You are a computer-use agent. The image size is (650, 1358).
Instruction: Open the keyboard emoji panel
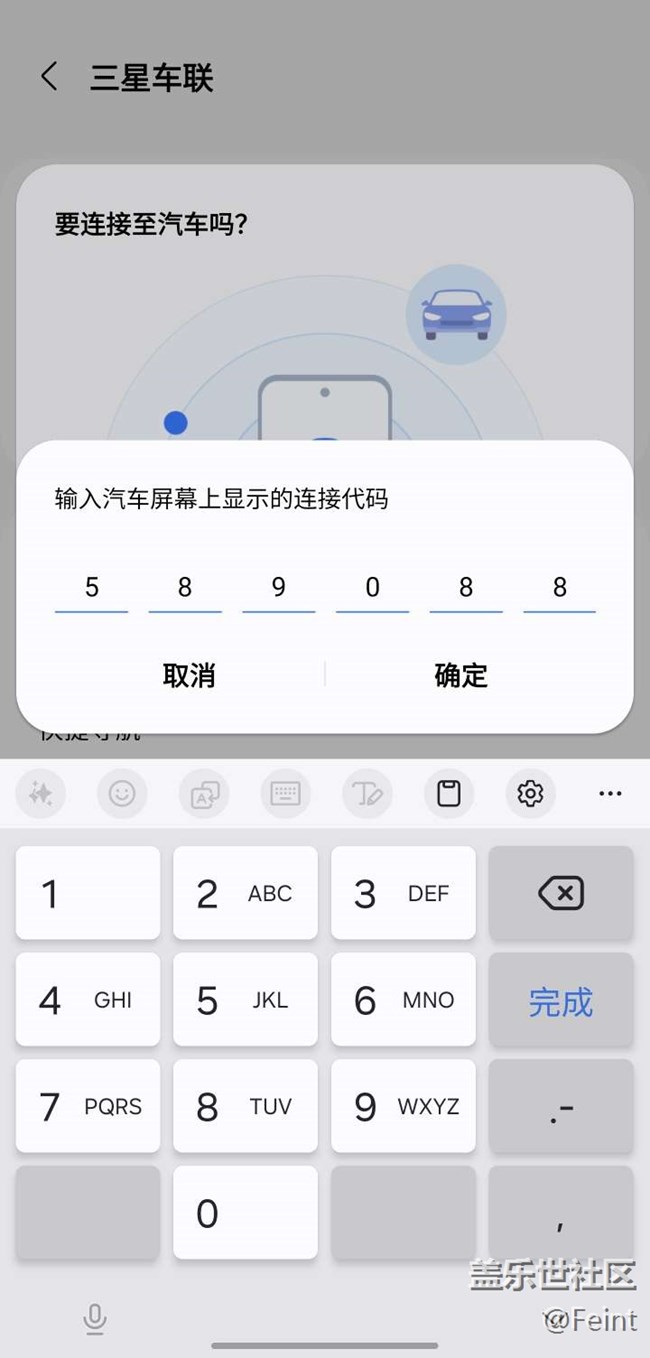tap(122, 794)
